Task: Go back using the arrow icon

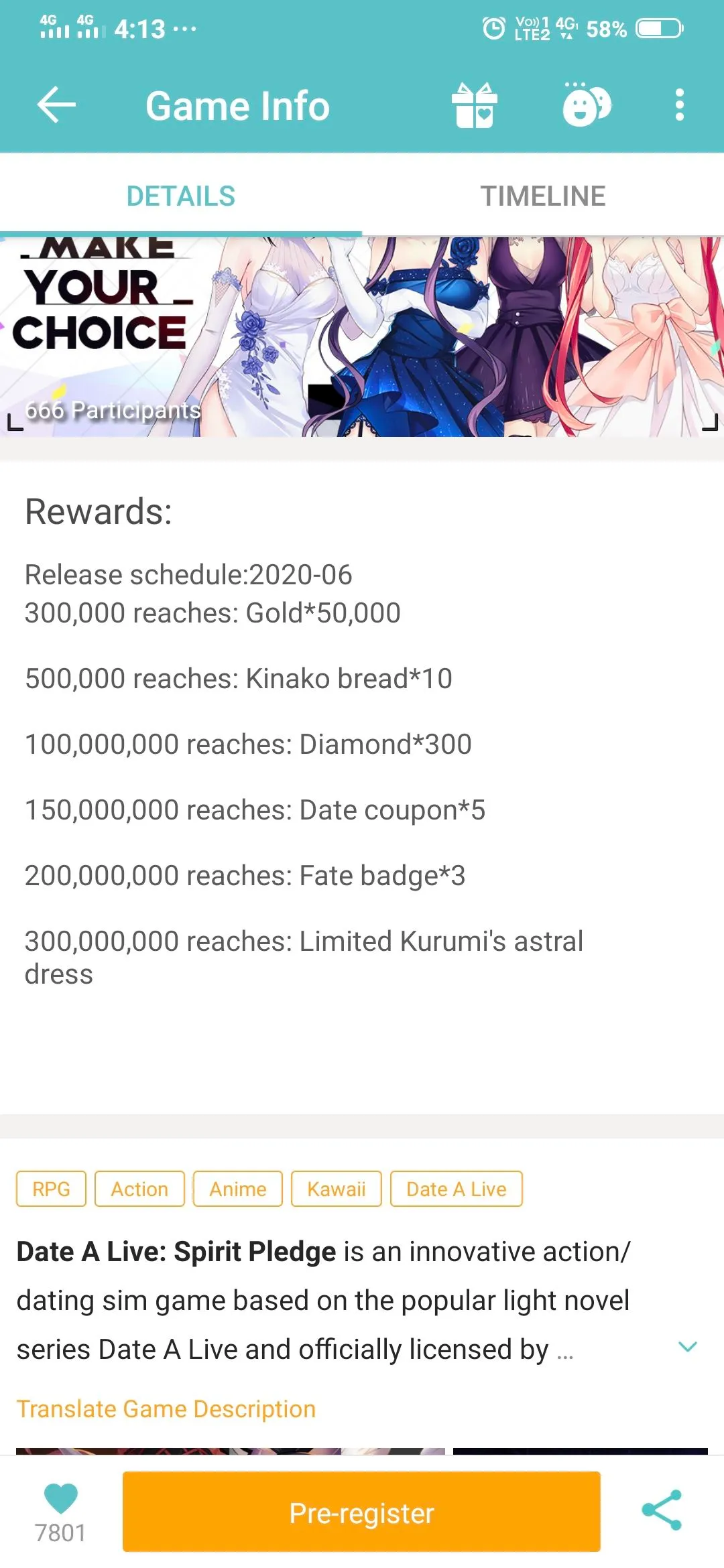Action: [56, 105]
